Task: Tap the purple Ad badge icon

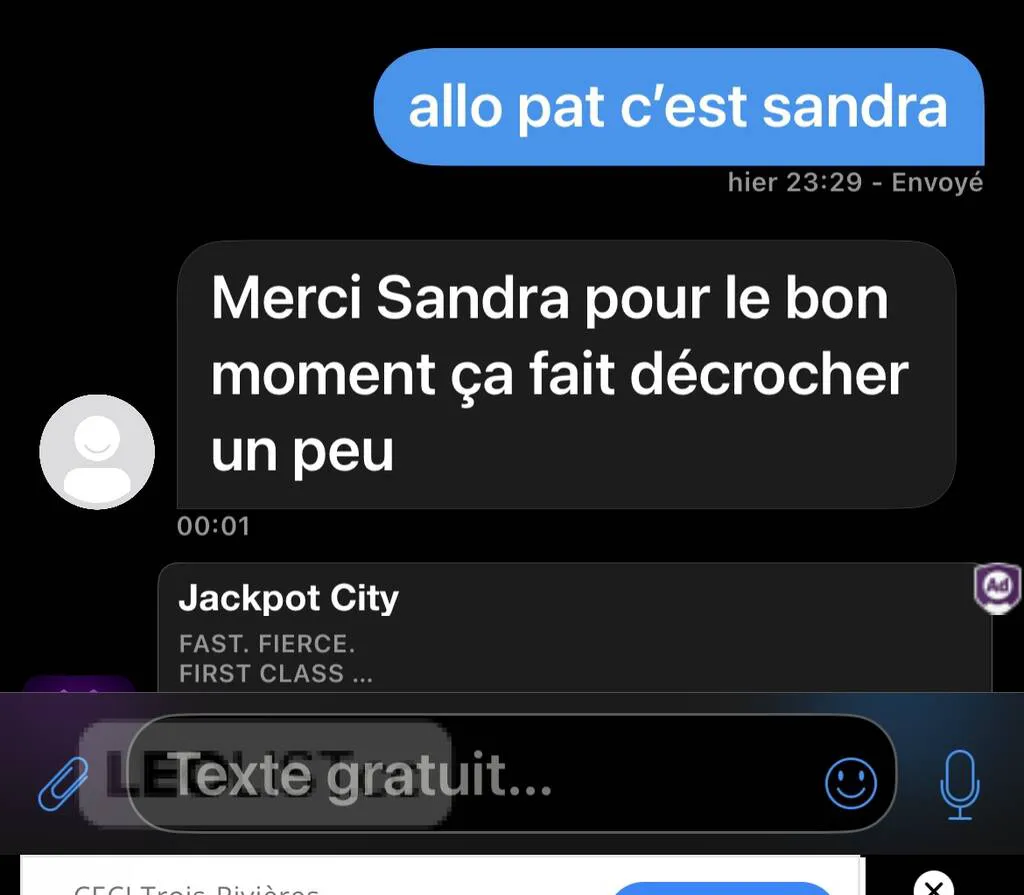Action: [998, 588]
